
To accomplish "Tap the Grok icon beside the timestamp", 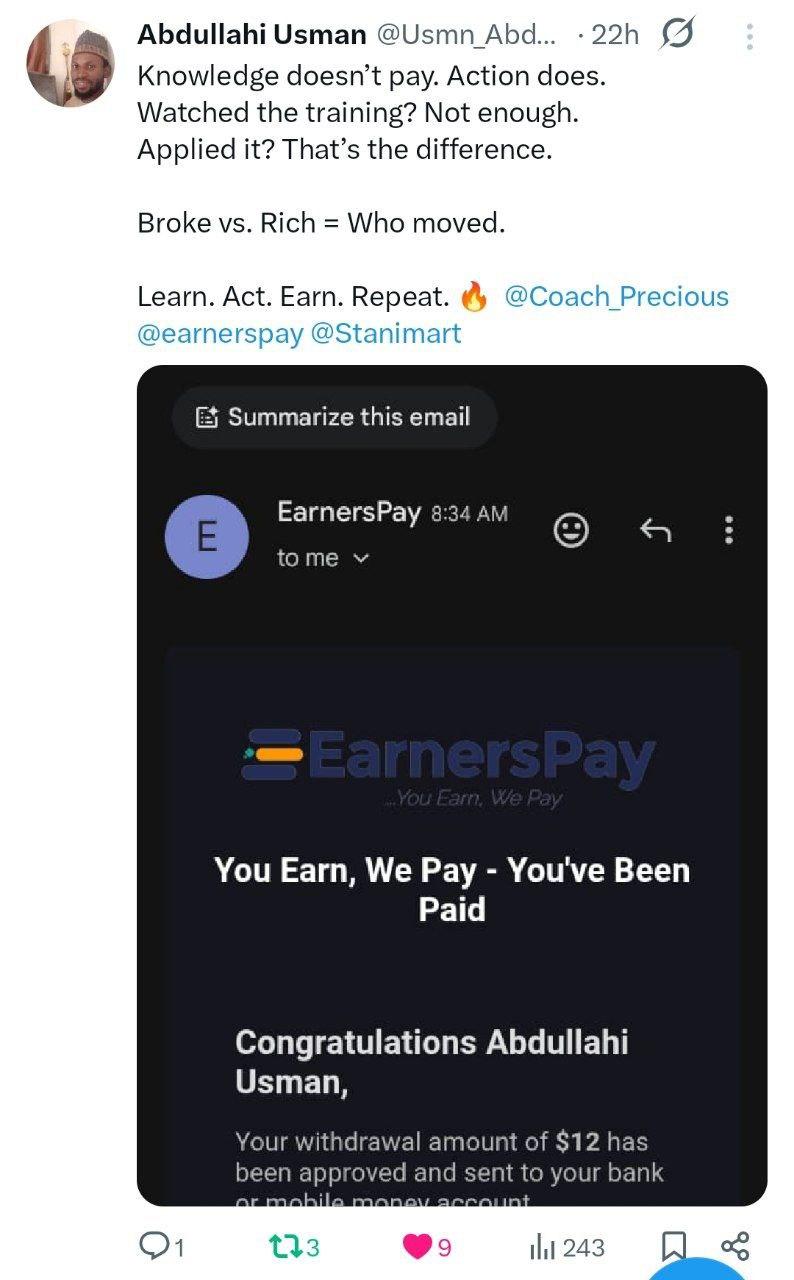I will point(677,36).
